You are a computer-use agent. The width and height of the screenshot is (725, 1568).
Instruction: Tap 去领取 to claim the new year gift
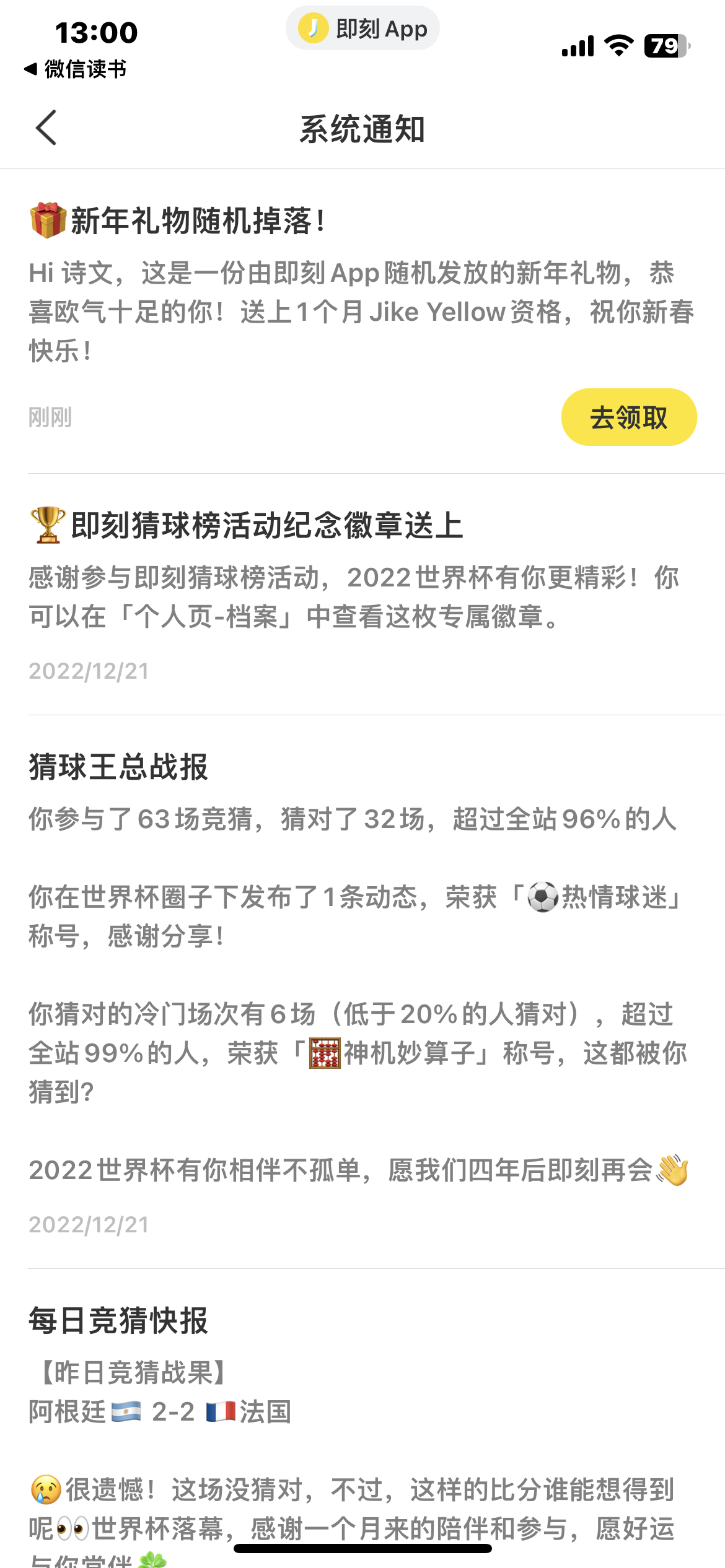pos(628,417)
